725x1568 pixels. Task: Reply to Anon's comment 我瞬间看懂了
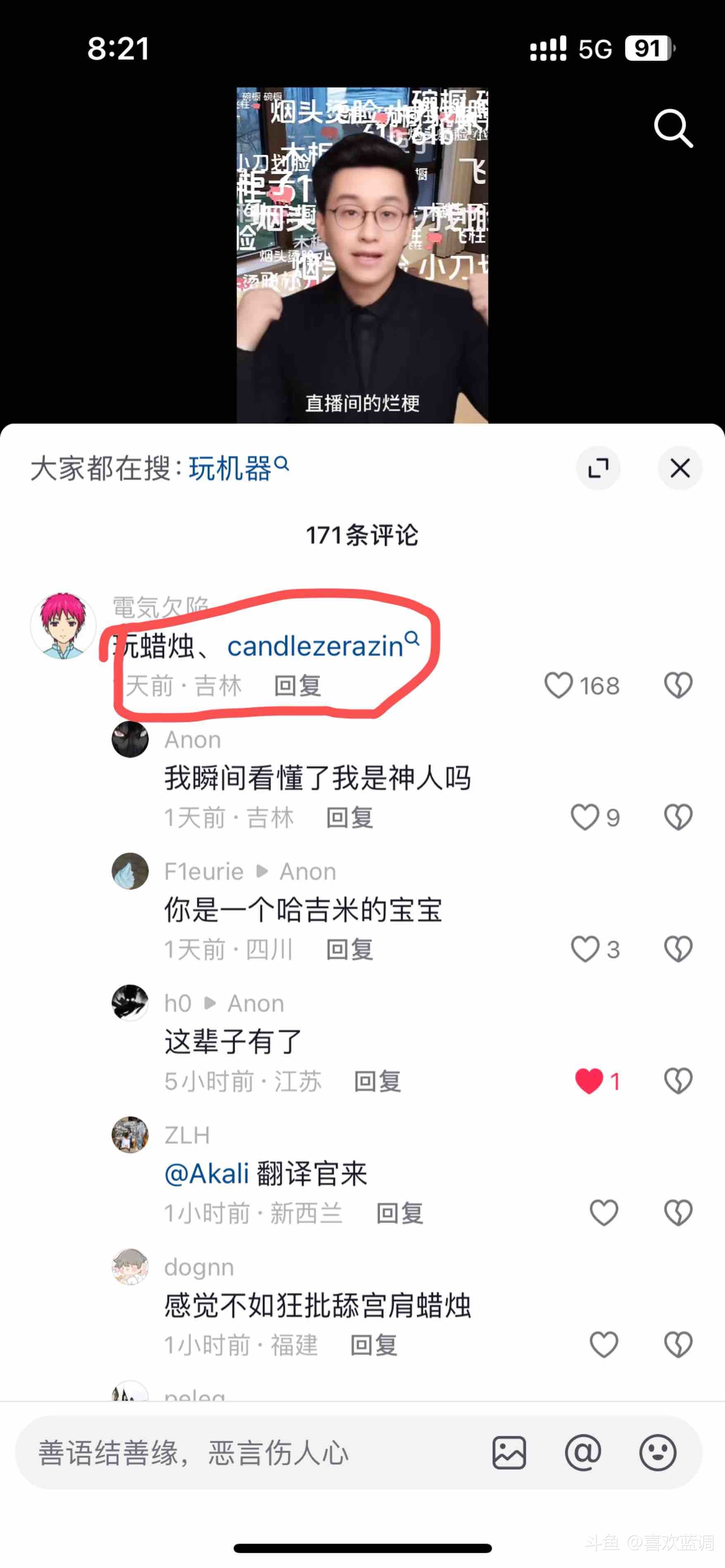349,817
